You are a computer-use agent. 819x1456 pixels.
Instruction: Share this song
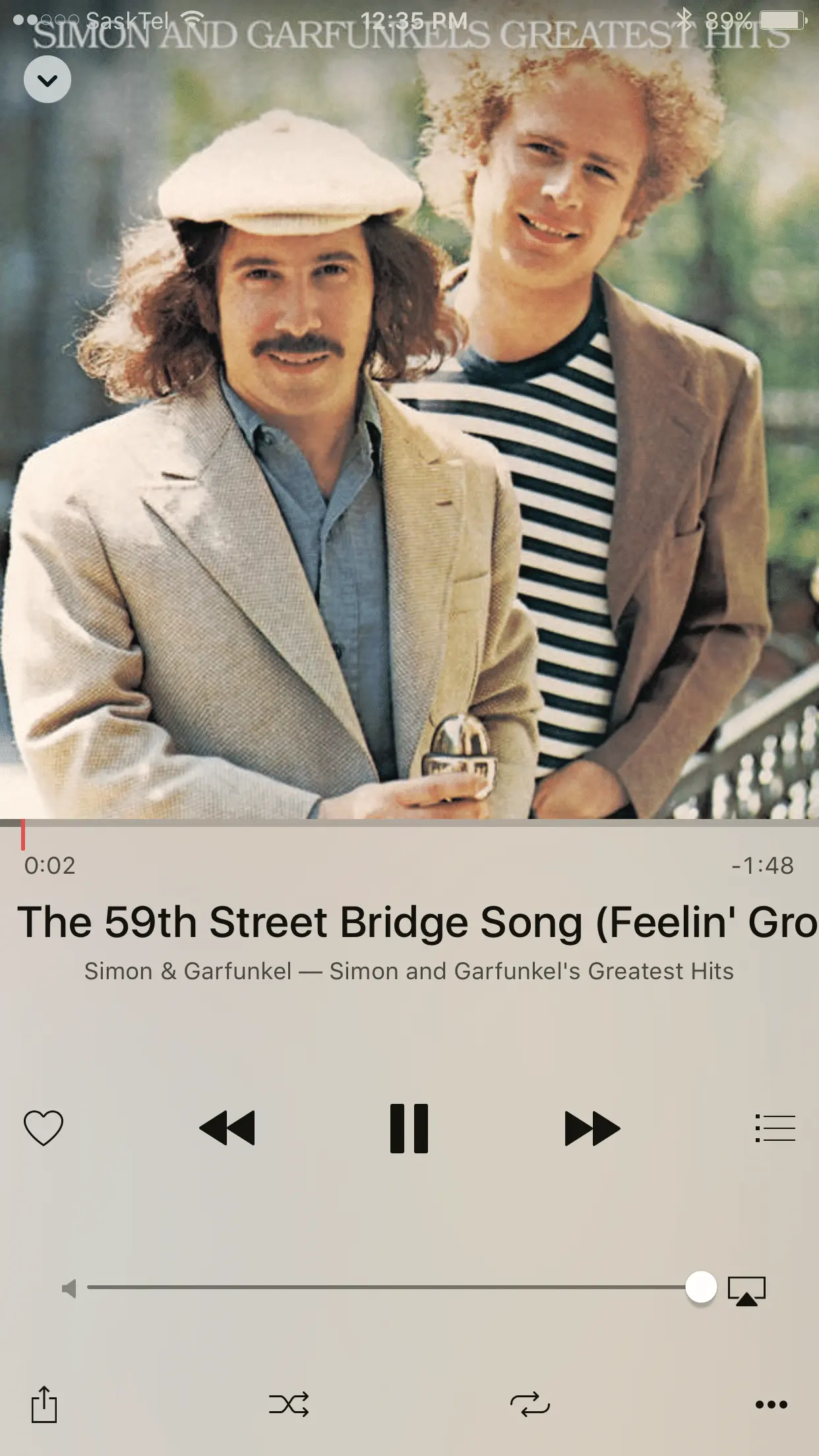click(x=44, y=1404)
